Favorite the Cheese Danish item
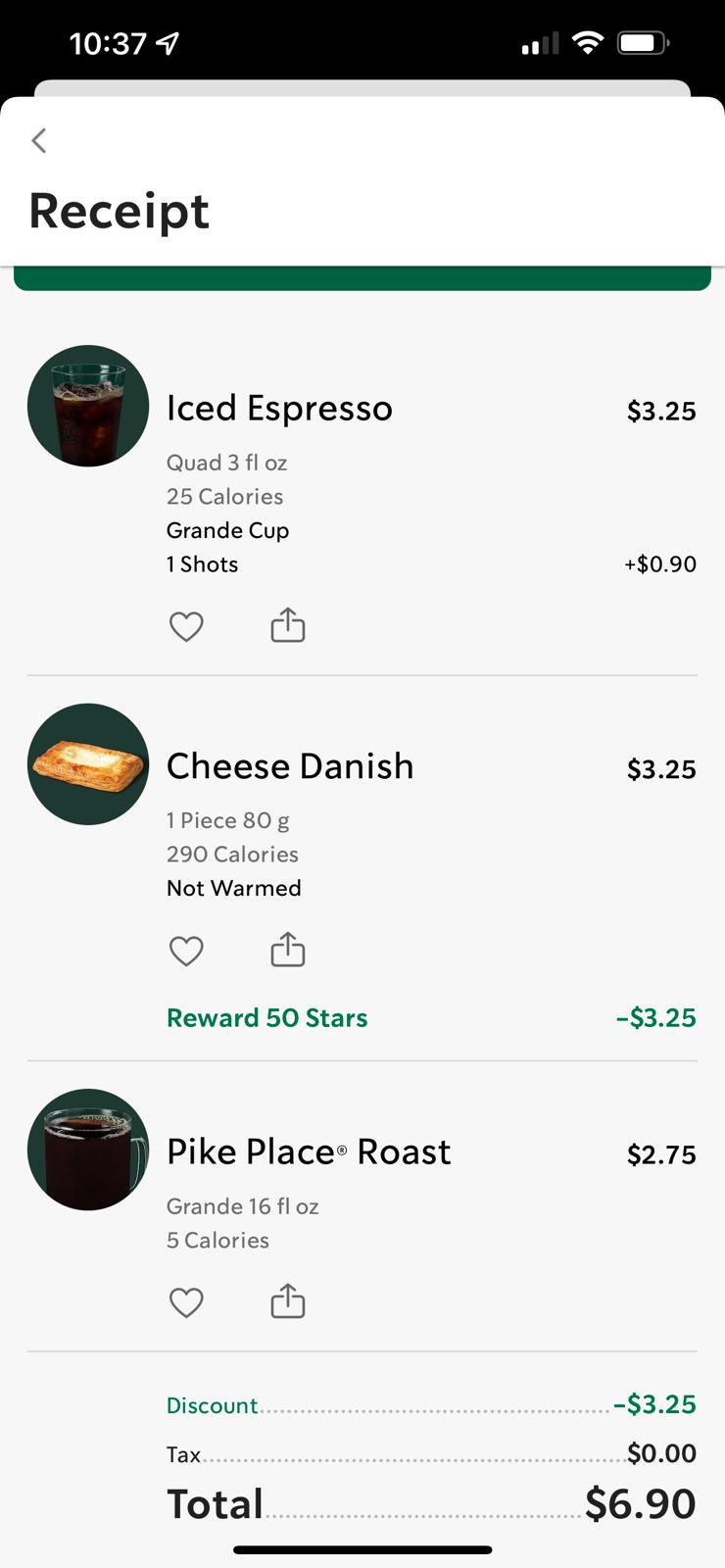725x1568 pixels. [x=186, y=951]
